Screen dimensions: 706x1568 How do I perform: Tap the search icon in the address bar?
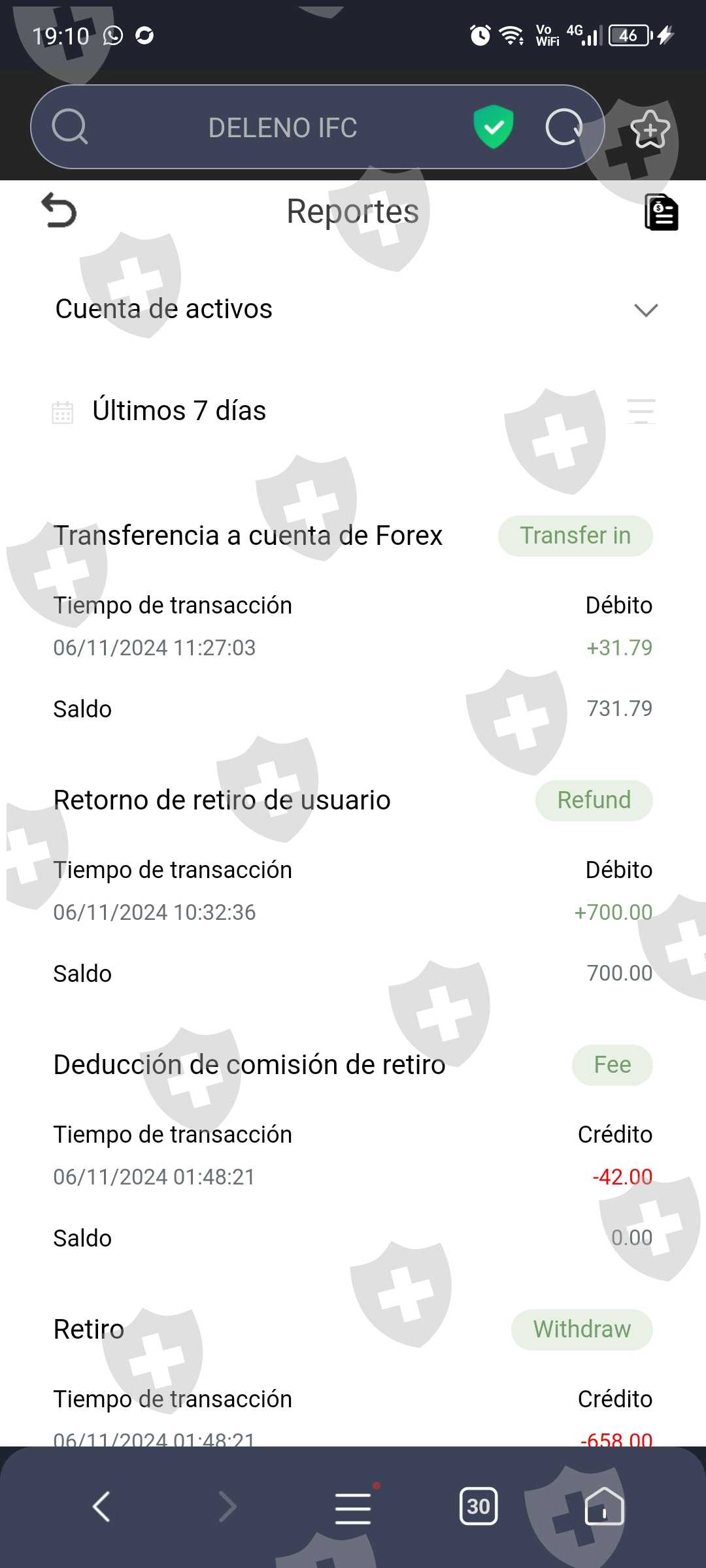coord(70,127)
